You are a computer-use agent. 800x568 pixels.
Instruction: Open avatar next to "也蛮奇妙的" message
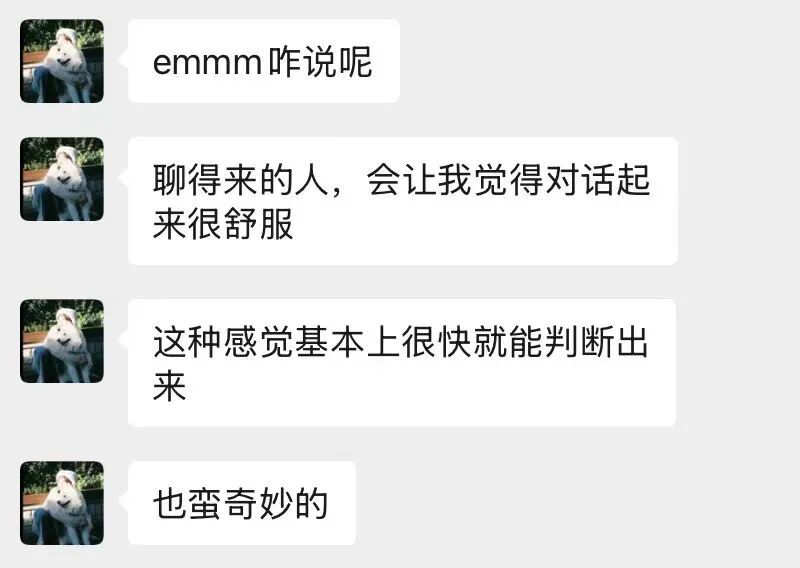coord(62,503)
